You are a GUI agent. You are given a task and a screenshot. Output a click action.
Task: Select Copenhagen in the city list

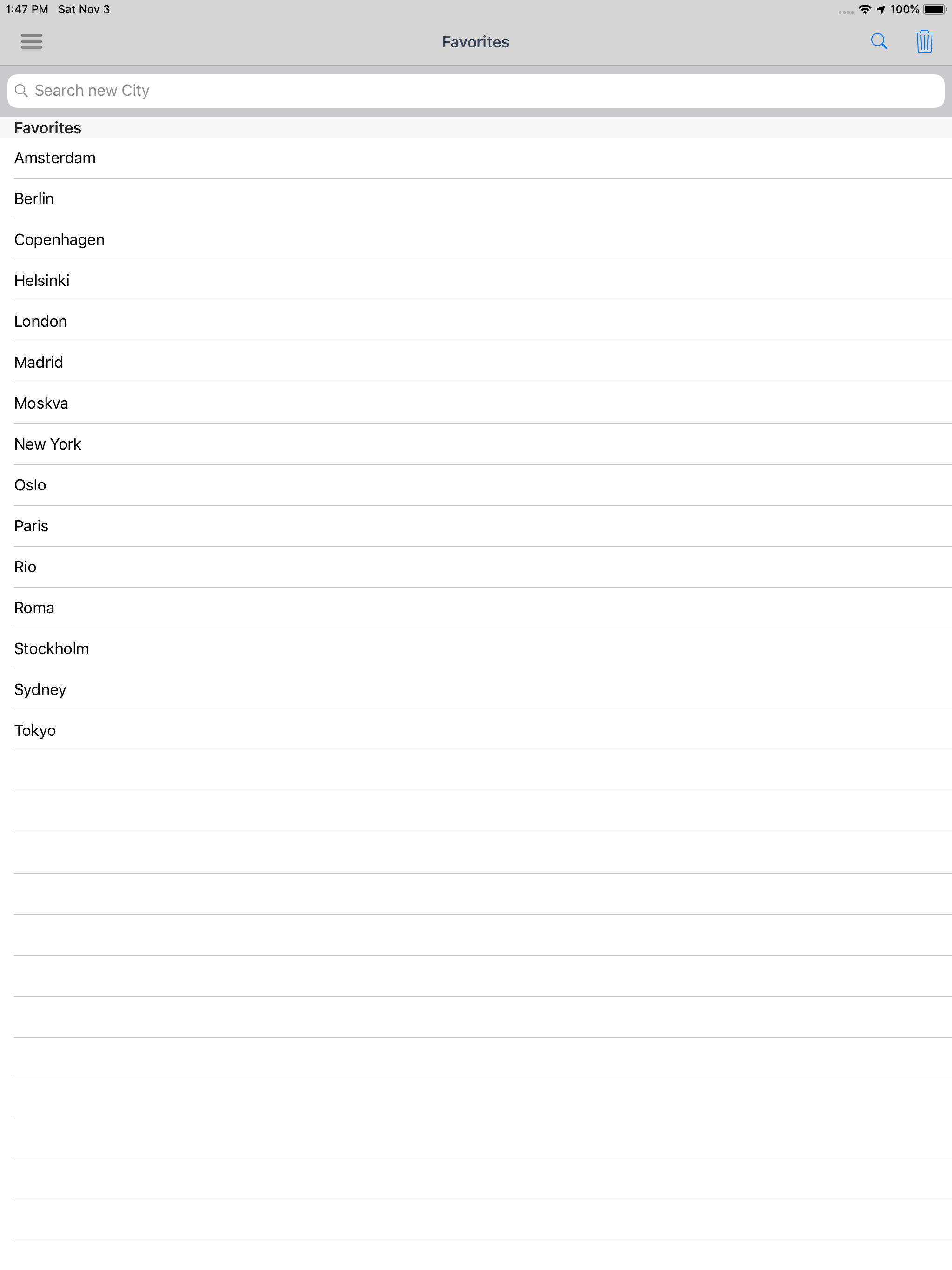click(x=59, y=239)
